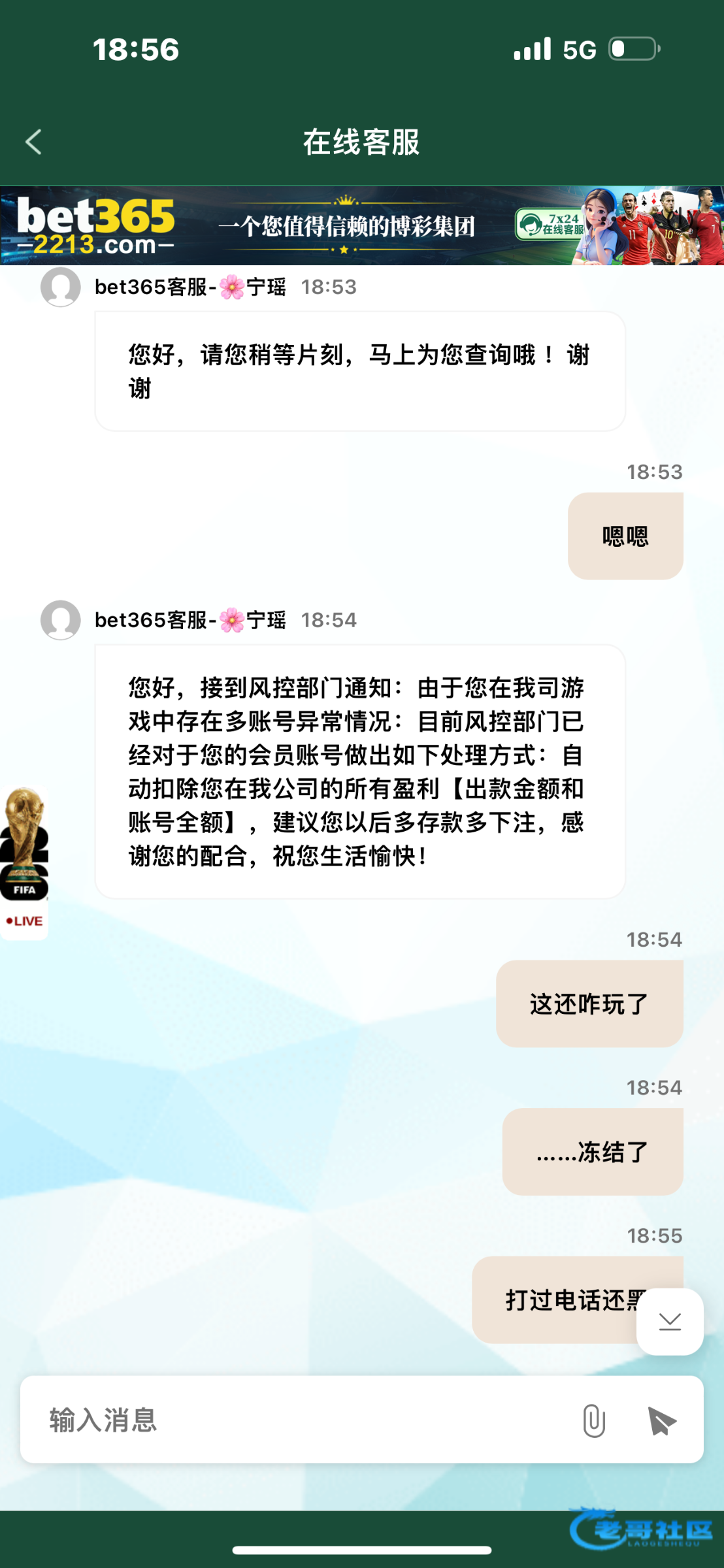
Task: Go back from the 在线客服 screen
Action: click(x=33, y=142)
